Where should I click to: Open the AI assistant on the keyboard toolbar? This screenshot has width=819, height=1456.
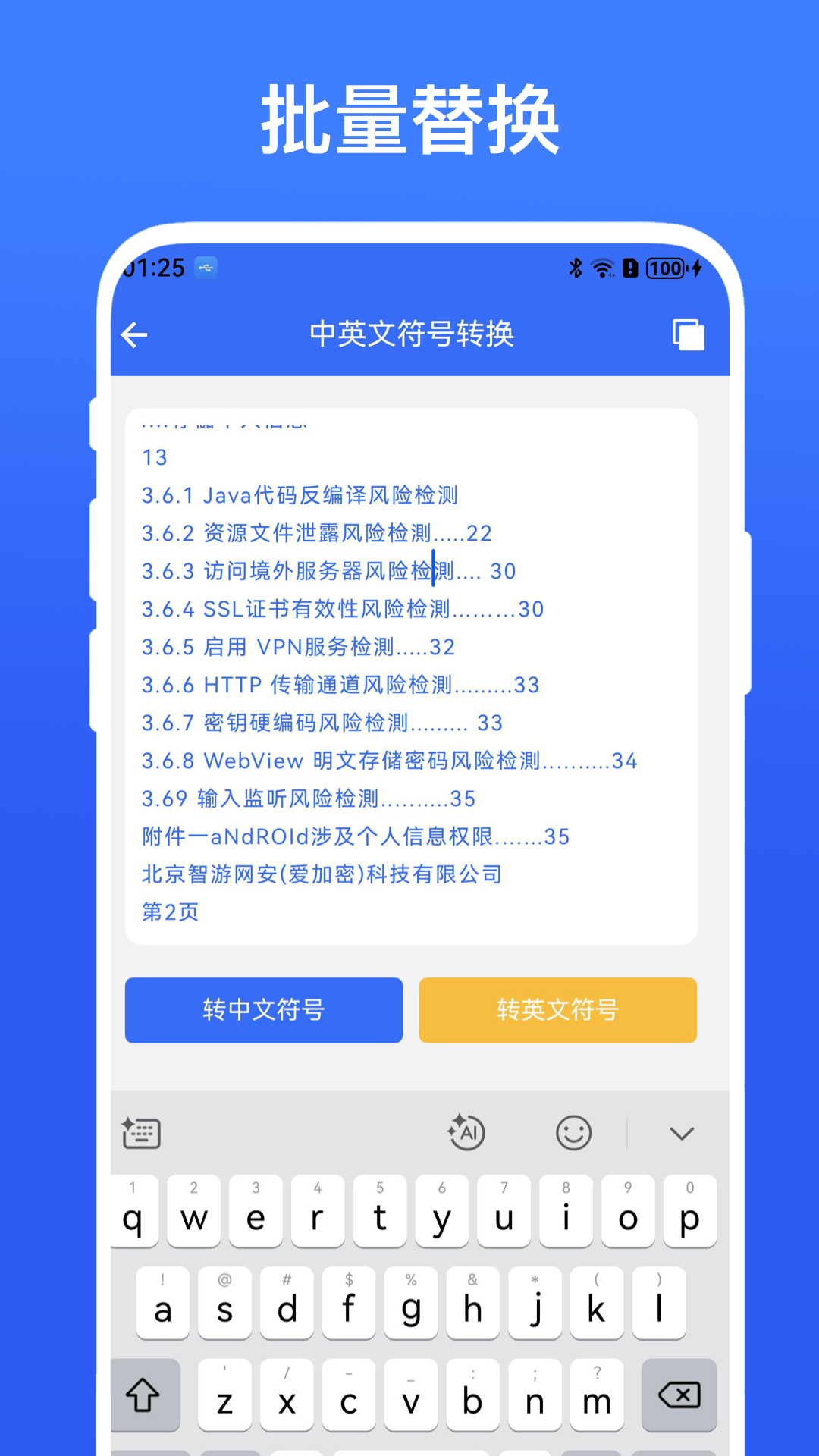466,1131
